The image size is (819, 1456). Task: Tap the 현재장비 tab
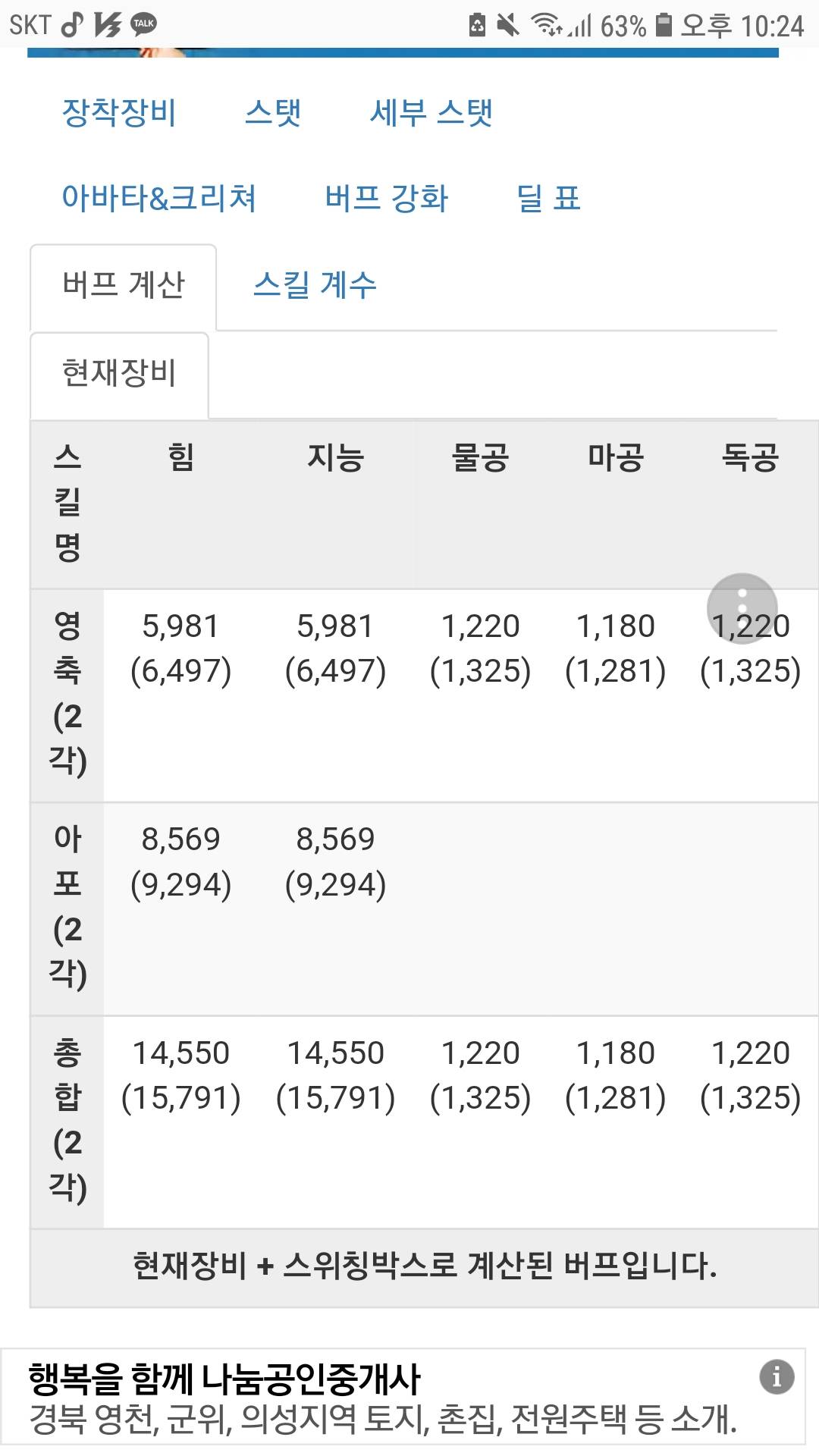coord(119,374)
